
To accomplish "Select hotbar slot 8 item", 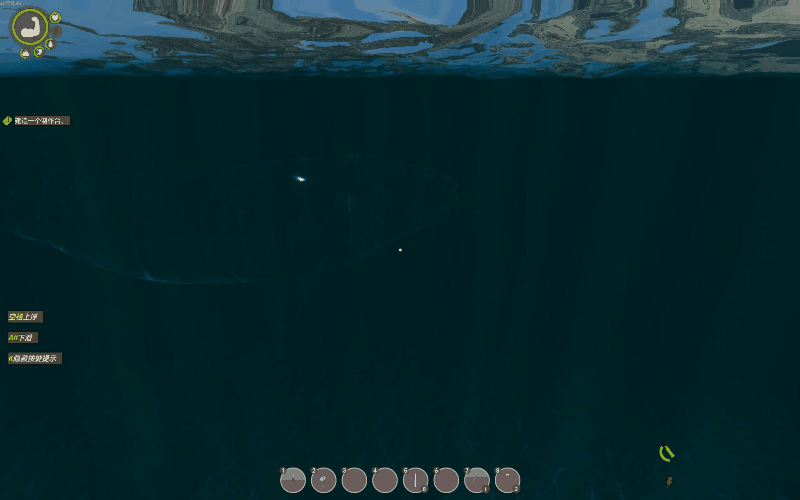I will 508,480.
